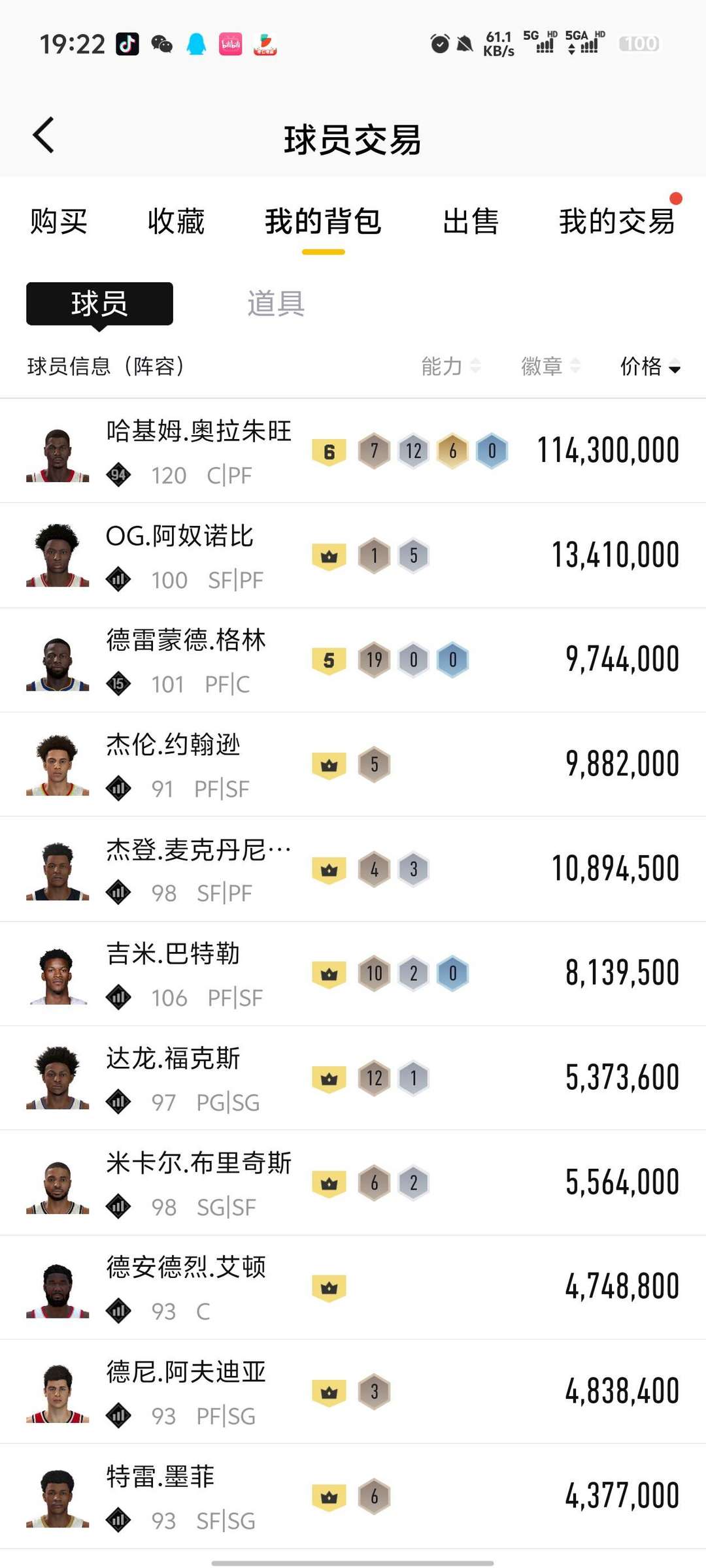Switch to the 购买 tab
Viewport: 706px width, 1568px height.
coord(59,221)
